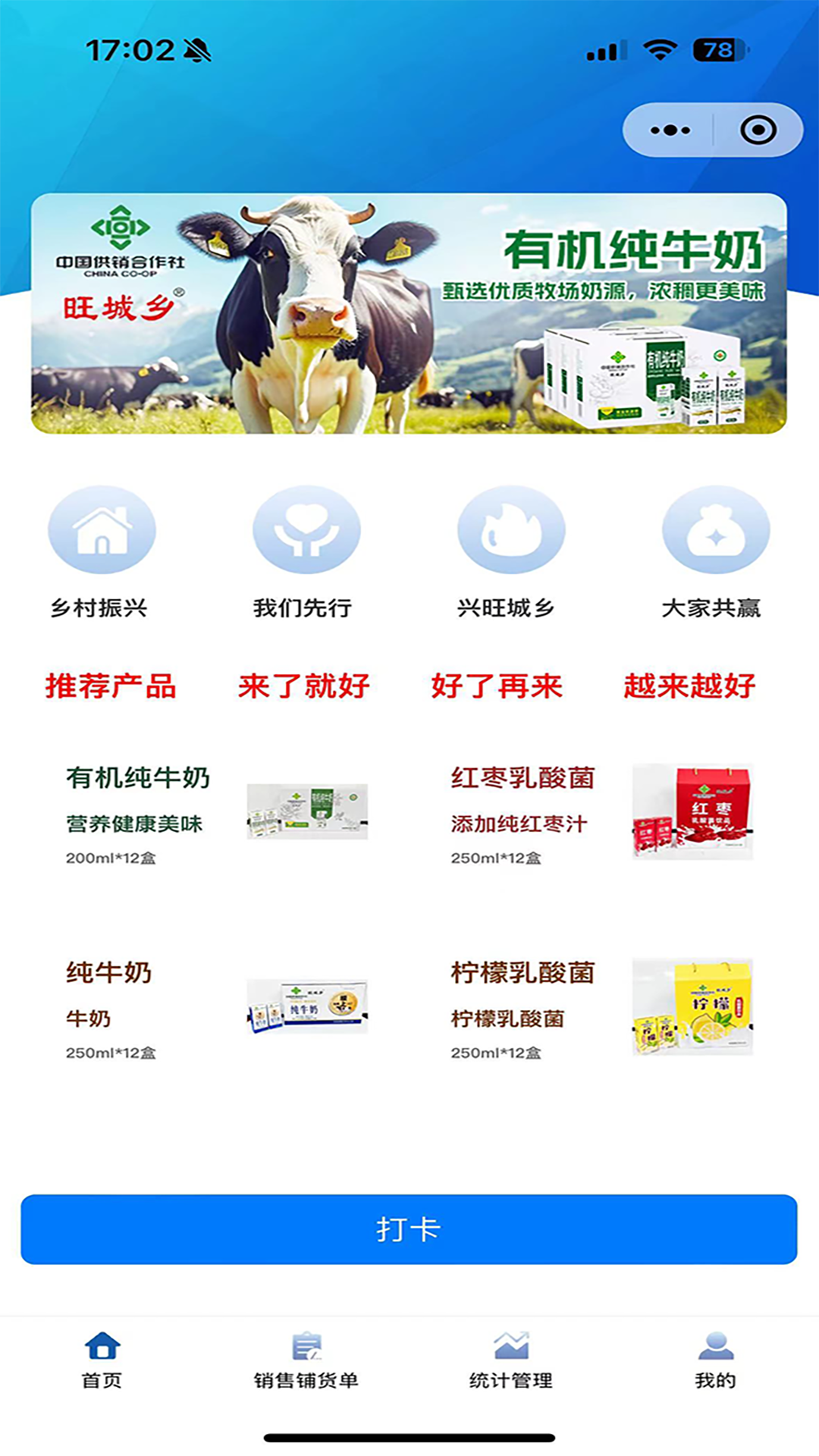
Task: View the 有机纯牛奶 200ml product
Action: (x=216, y=813)
